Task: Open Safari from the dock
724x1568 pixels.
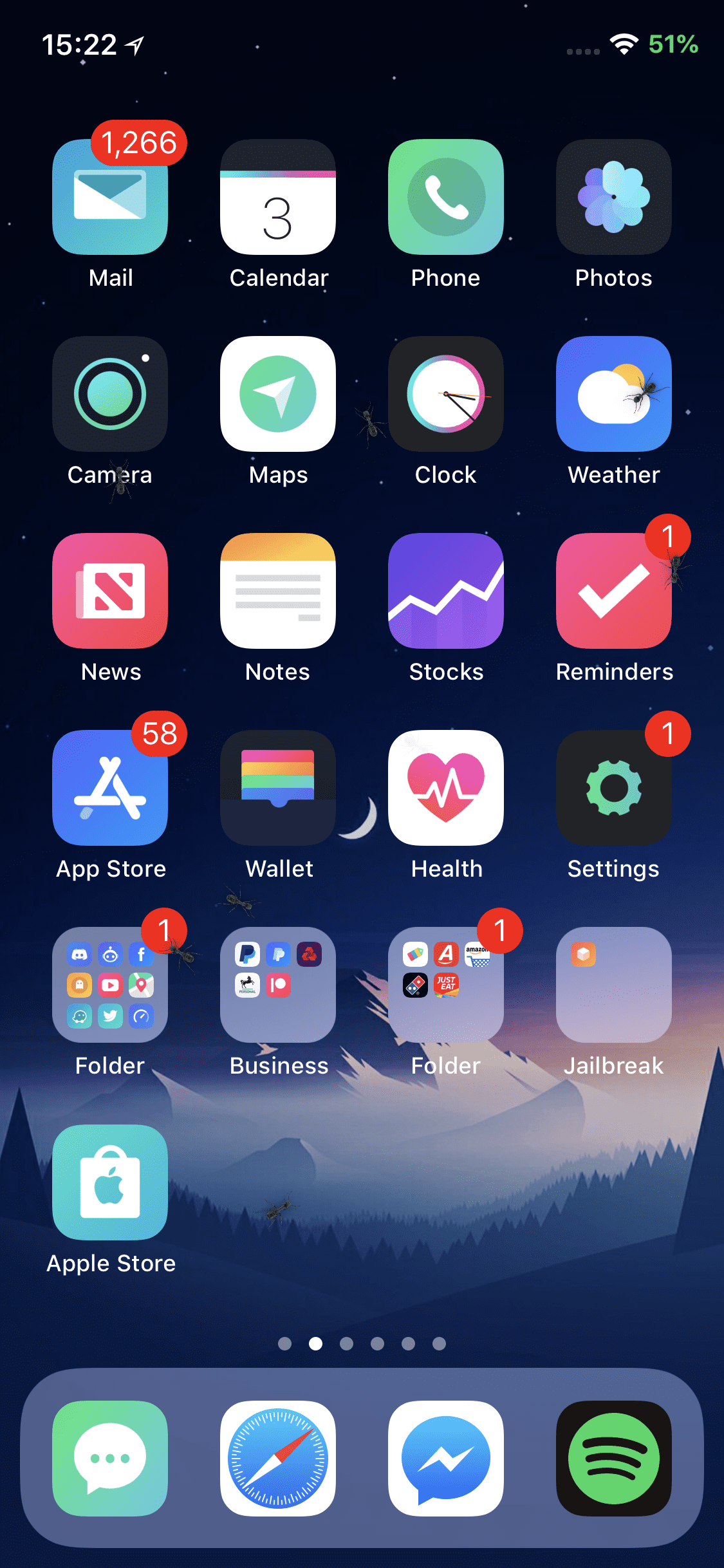Action: coord(278,1459)
